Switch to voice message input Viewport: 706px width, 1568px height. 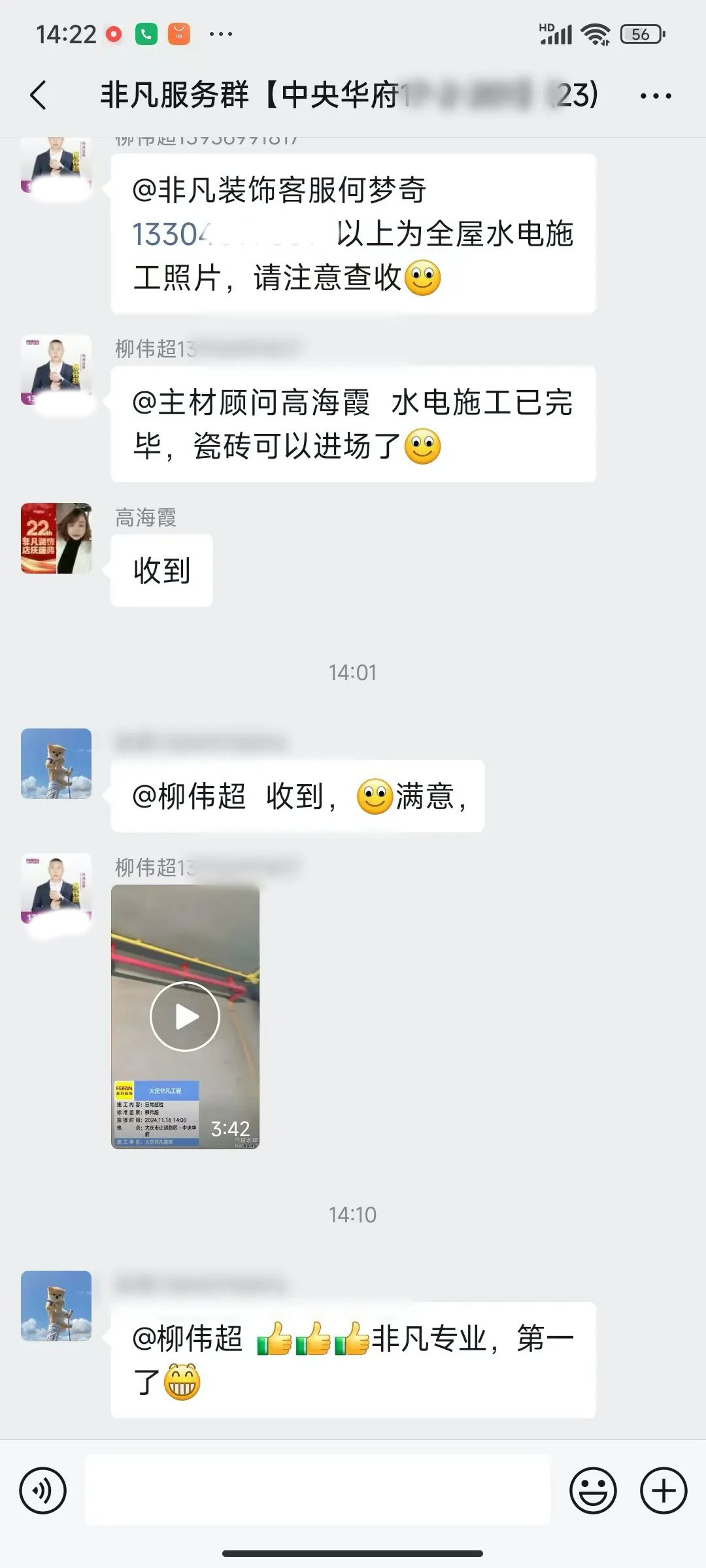point(43,1492)
